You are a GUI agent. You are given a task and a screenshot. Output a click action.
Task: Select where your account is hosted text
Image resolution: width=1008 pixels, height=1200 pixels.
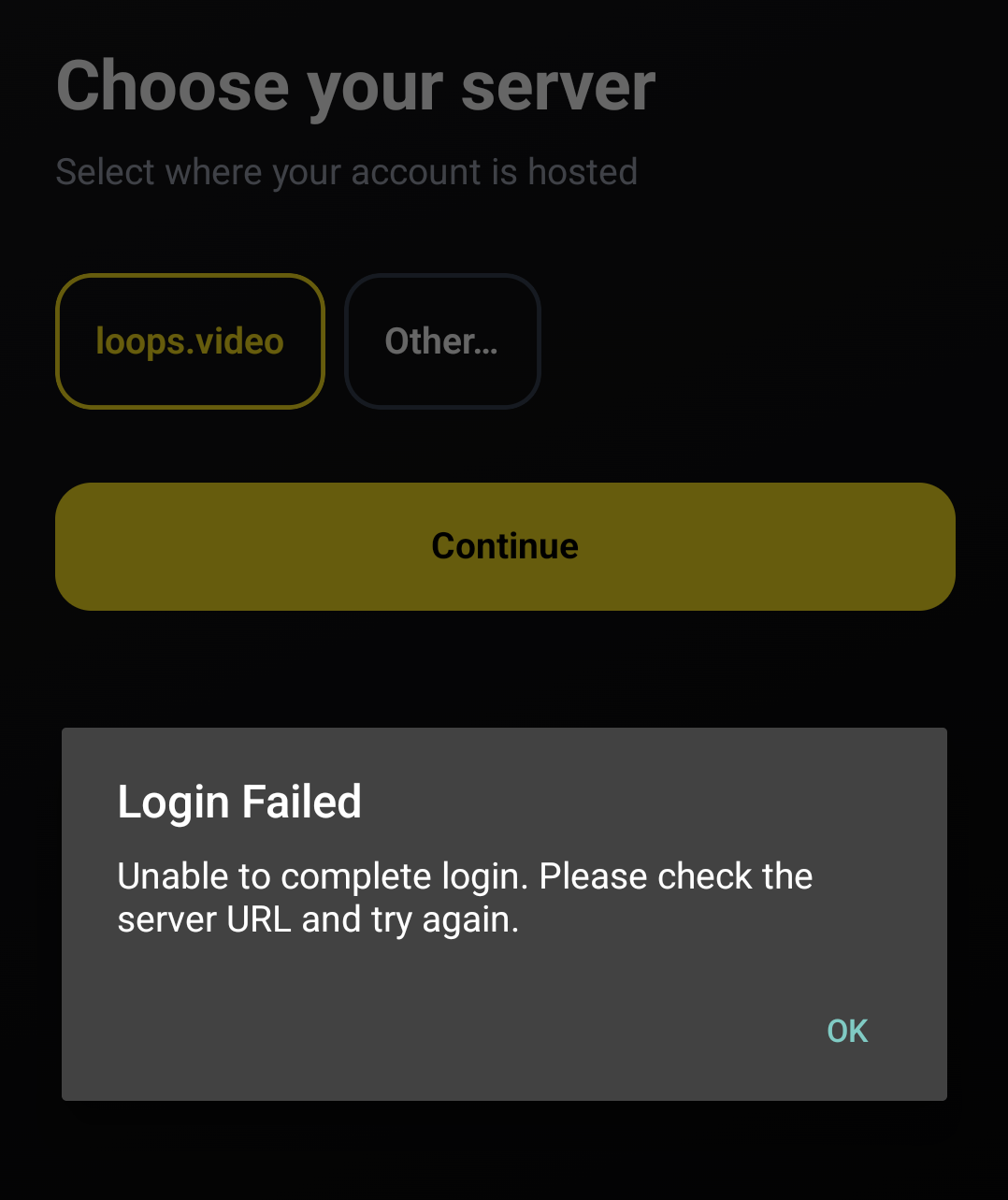(x=347, y=171)
